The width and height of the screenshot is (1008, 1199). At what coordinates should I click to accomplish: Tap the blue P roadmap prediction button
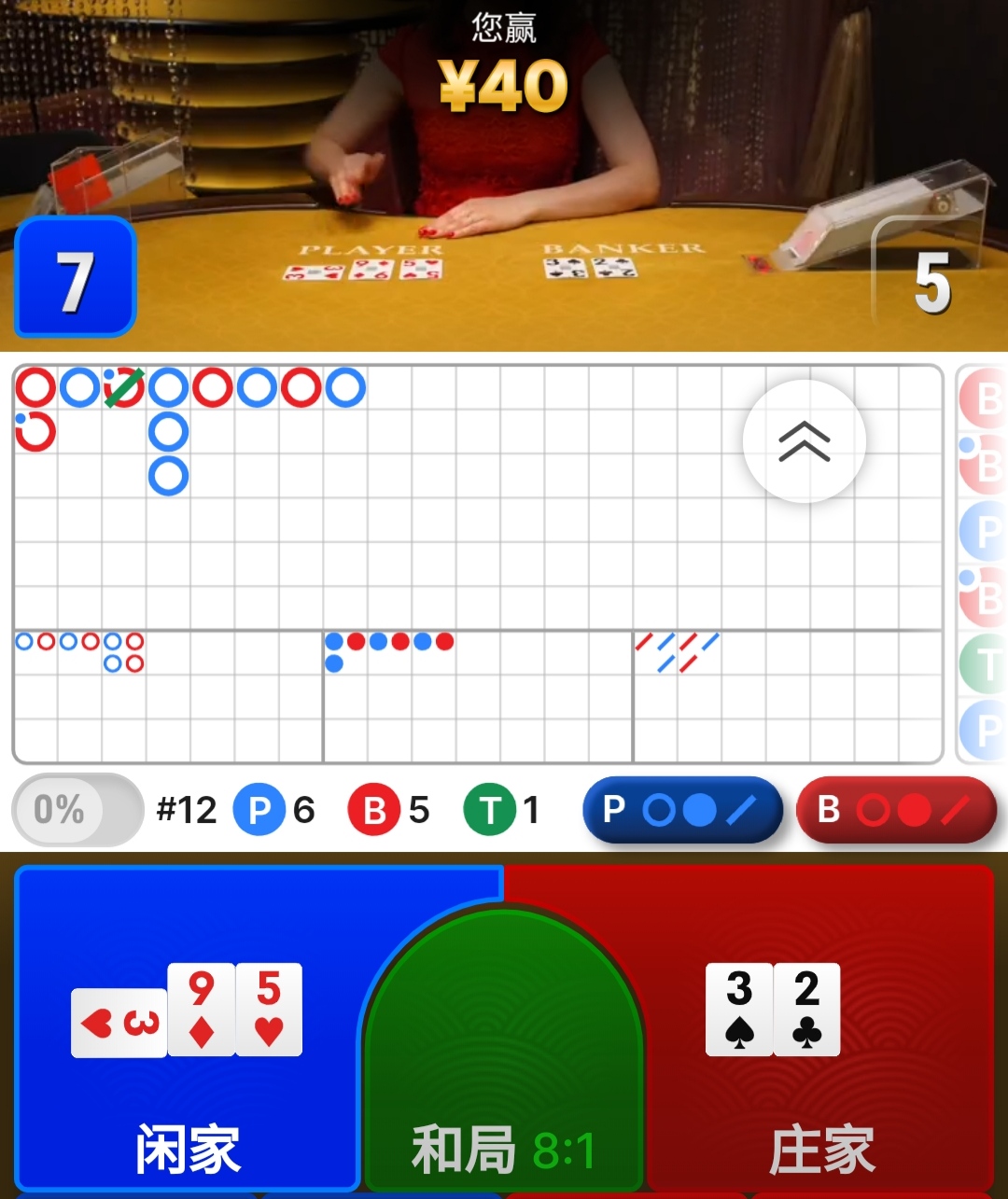pyautogui.click(x=682, y=810)
